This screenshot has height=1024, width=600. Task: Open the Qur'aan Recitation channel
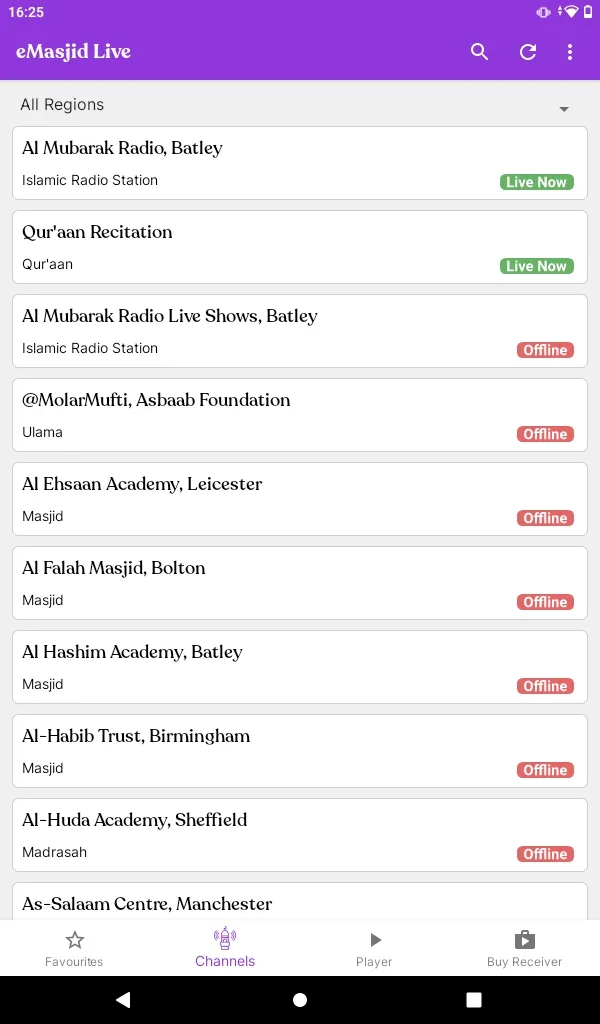300,247
